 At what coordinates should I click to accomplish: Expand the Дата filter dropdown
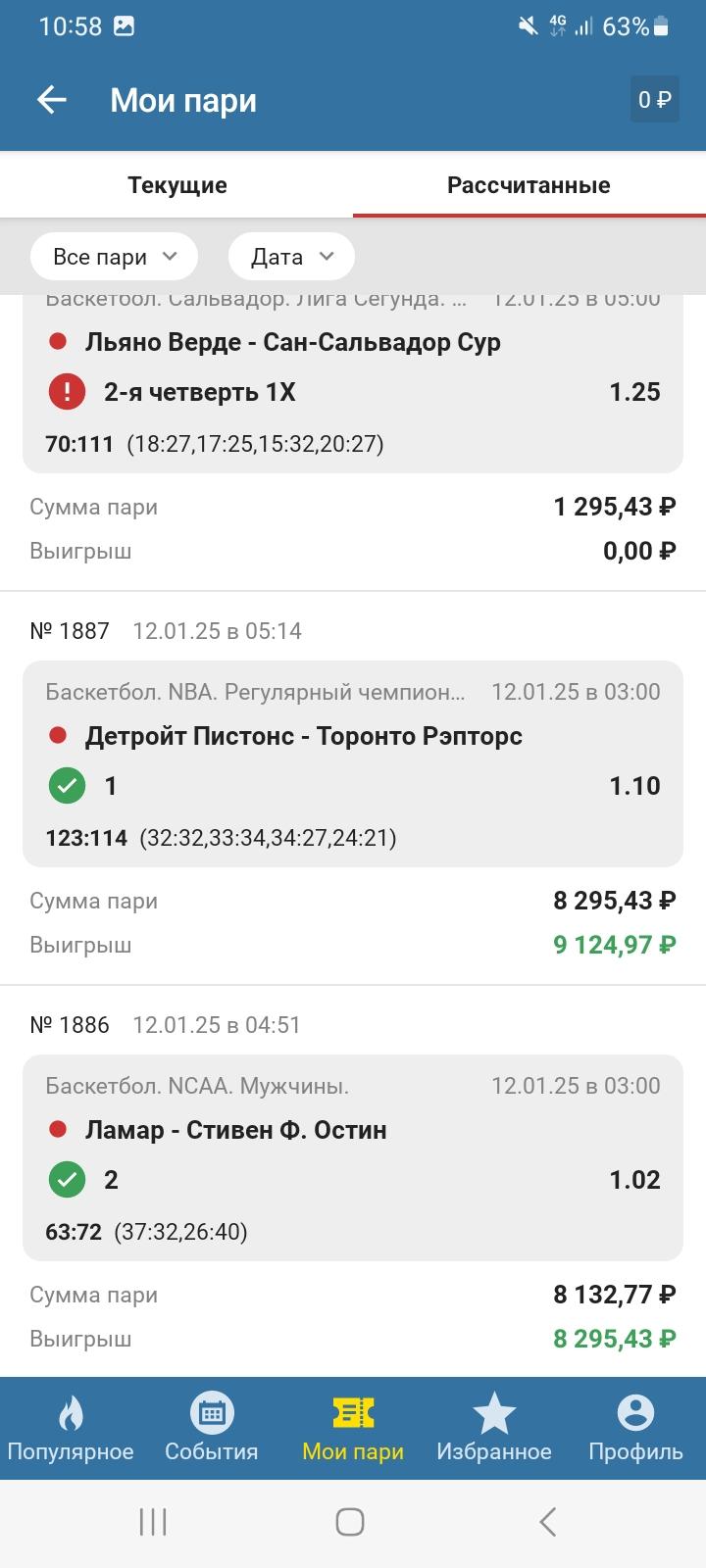[291, 257]
